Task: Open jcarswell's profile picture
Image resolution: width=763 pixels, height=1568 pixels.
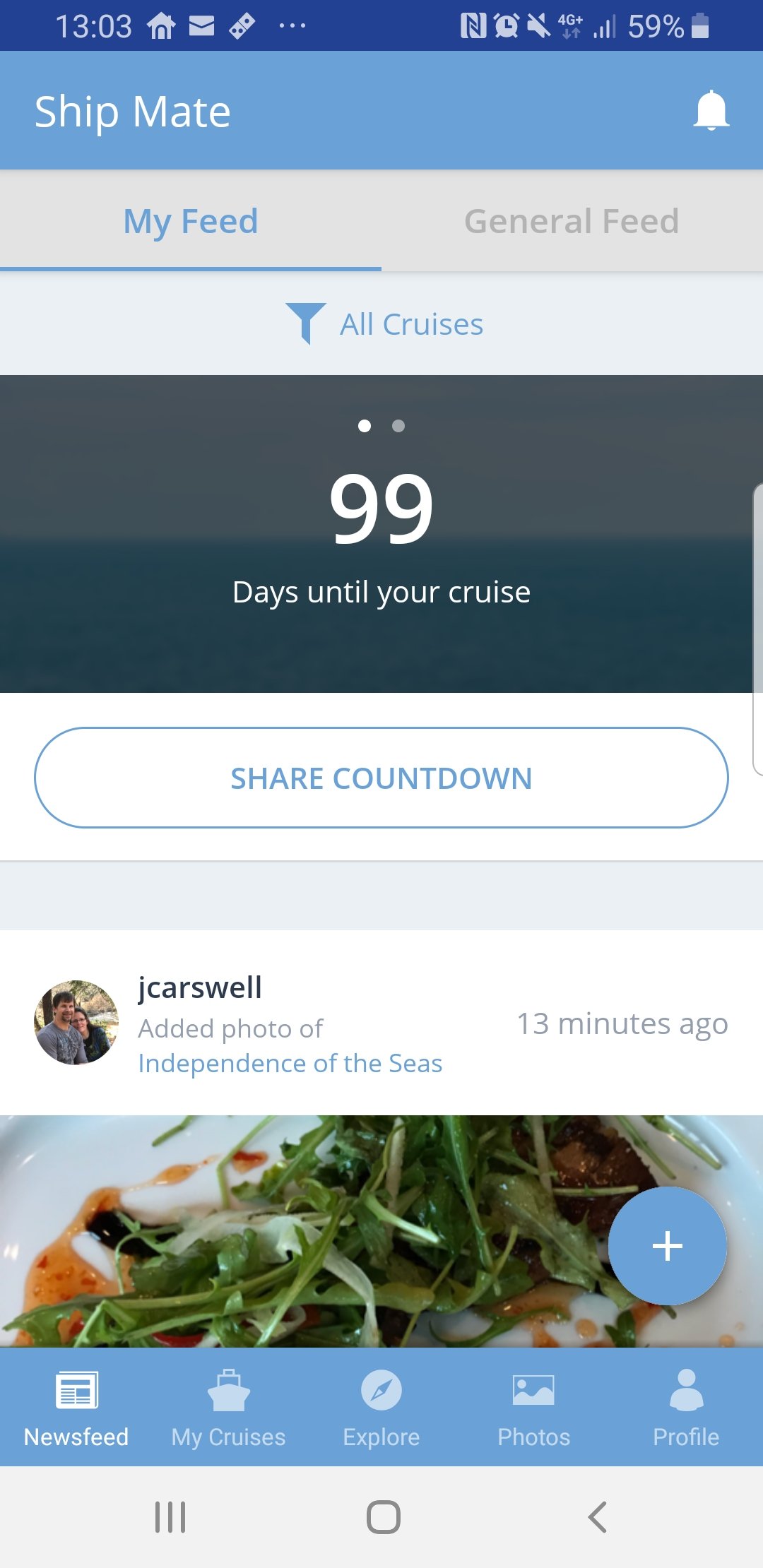Action: point(76,1022)
